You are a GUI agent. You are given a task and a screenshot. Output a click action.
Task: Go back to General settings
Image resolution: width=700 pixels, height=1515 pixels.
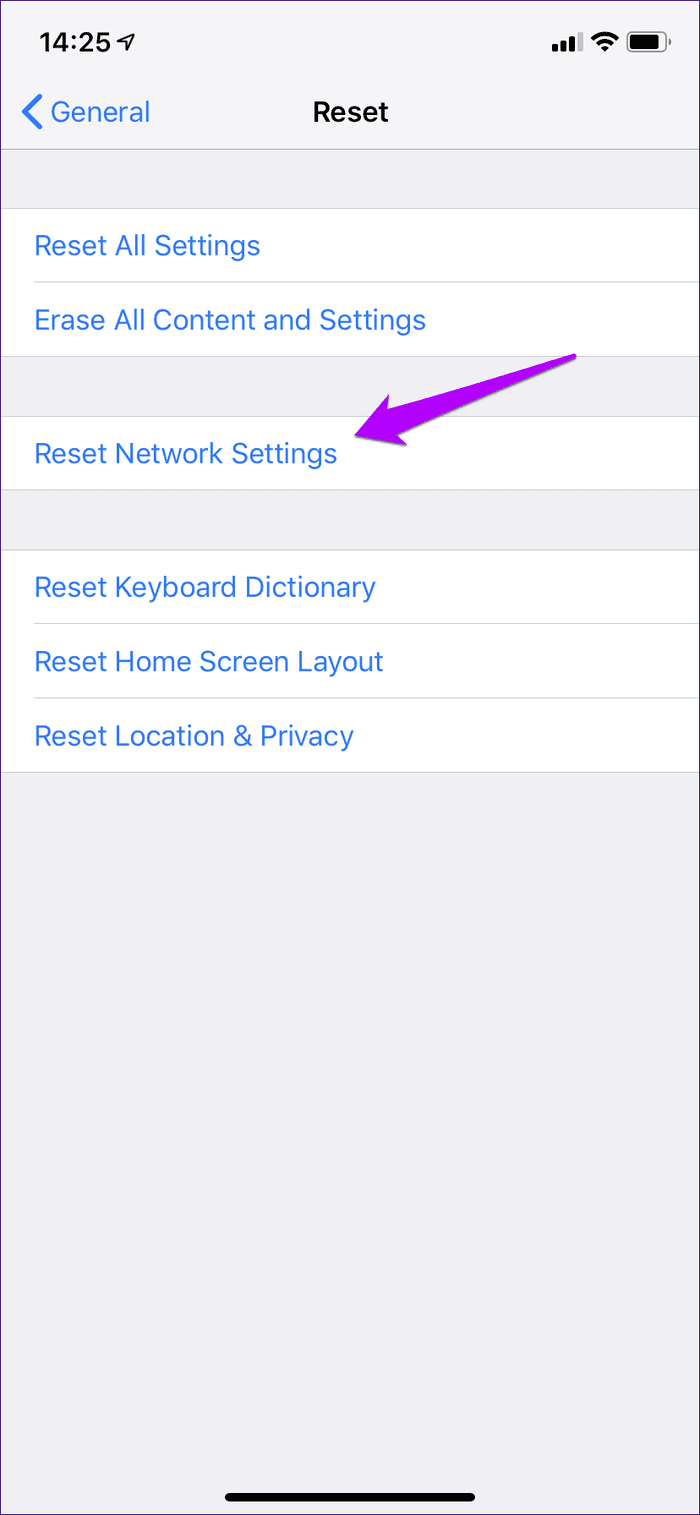pyautogui.click(x=86, y=112)
